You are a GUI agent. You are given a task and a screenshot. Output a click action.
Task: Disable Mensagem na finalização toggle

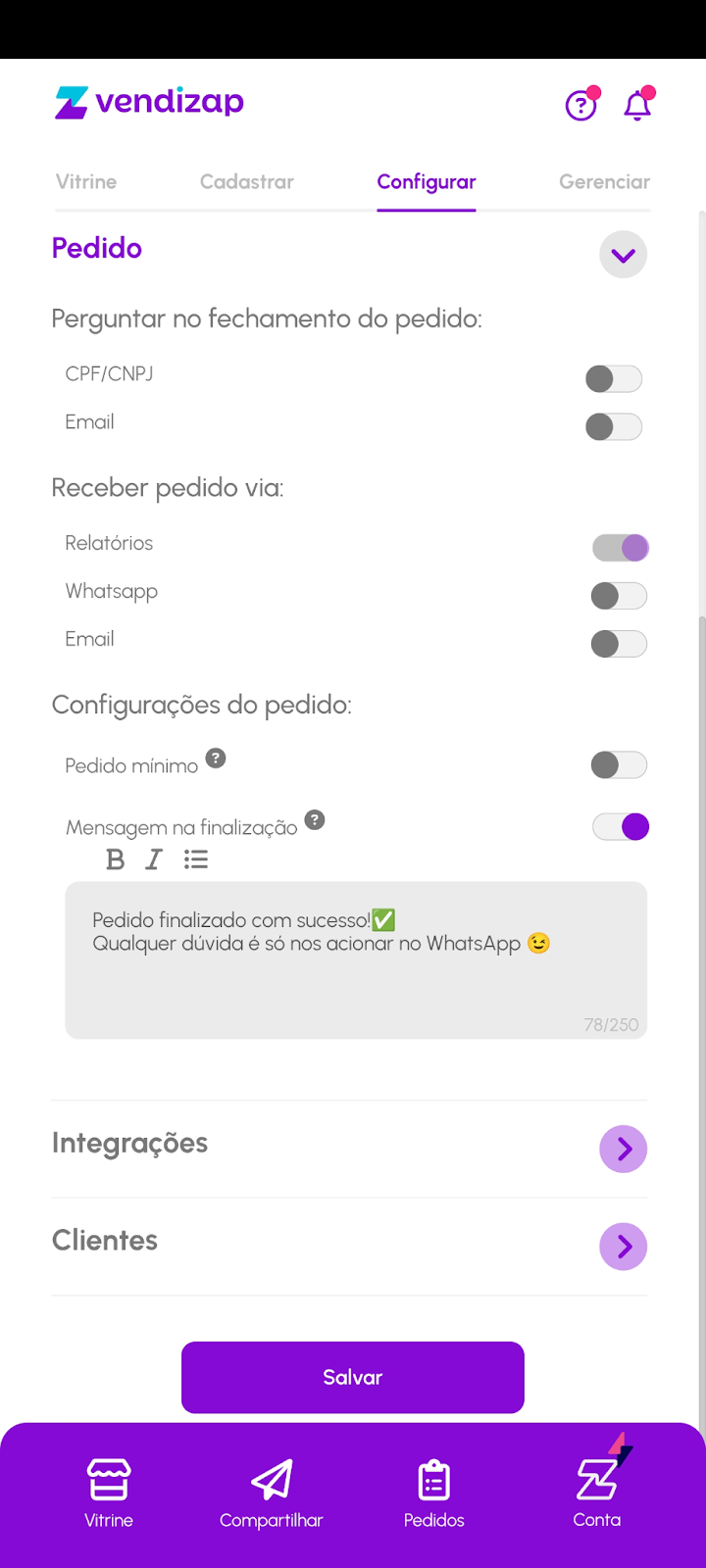click(620, 827)
